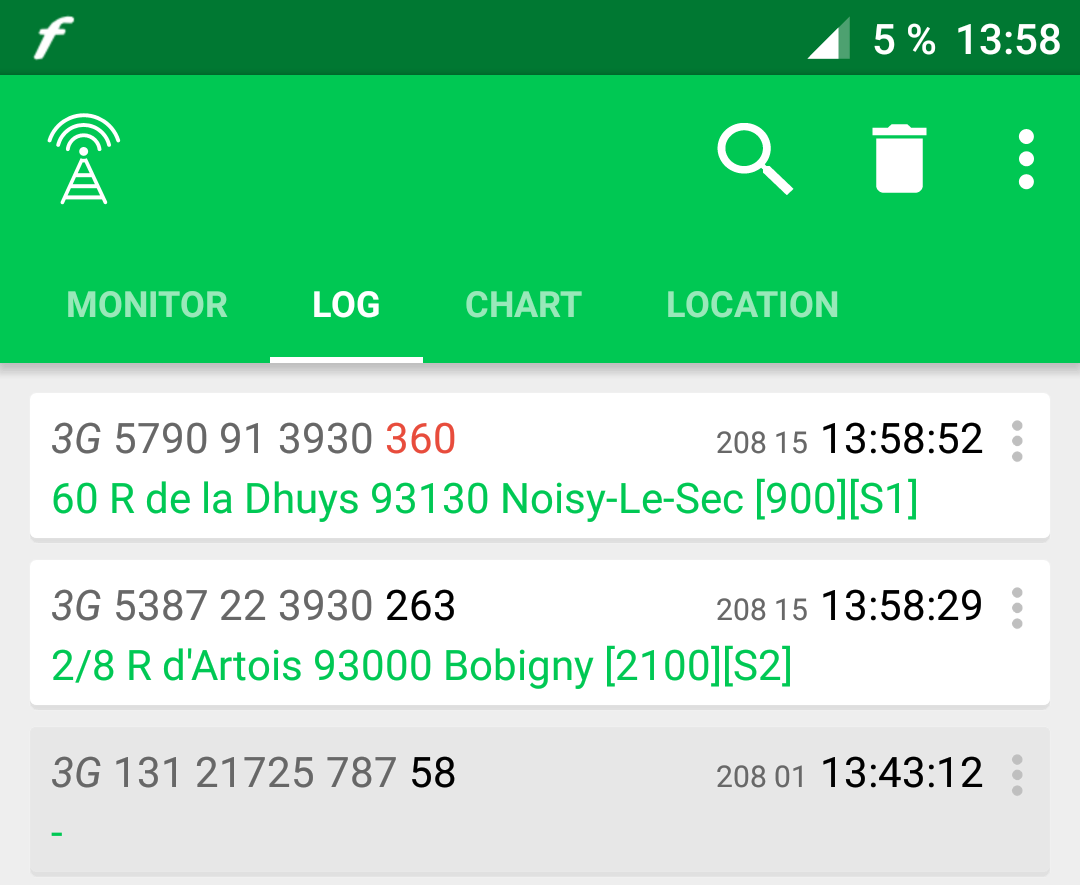Switch to the Monitor tab
This screenshot has width=1080, height=885.
point(147,305)
